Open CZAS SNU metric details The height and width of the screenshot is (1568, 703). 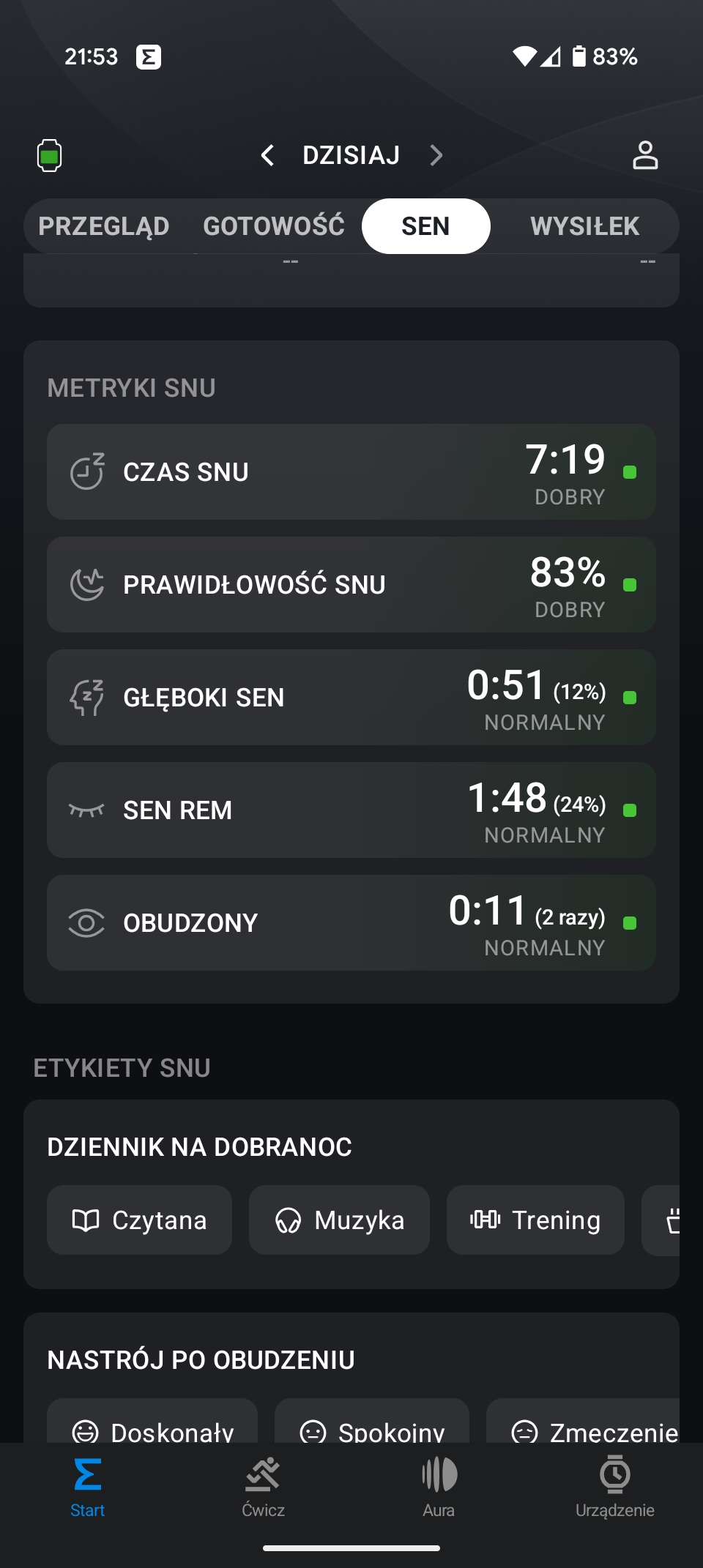click(351, 472)
